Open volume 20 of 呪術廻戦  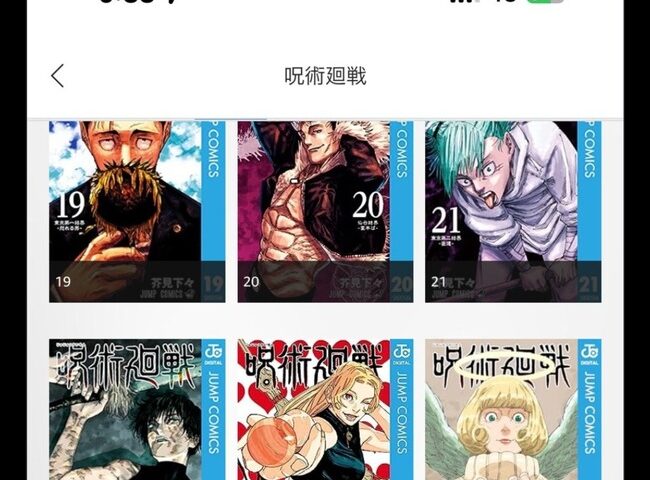(325, 210)
